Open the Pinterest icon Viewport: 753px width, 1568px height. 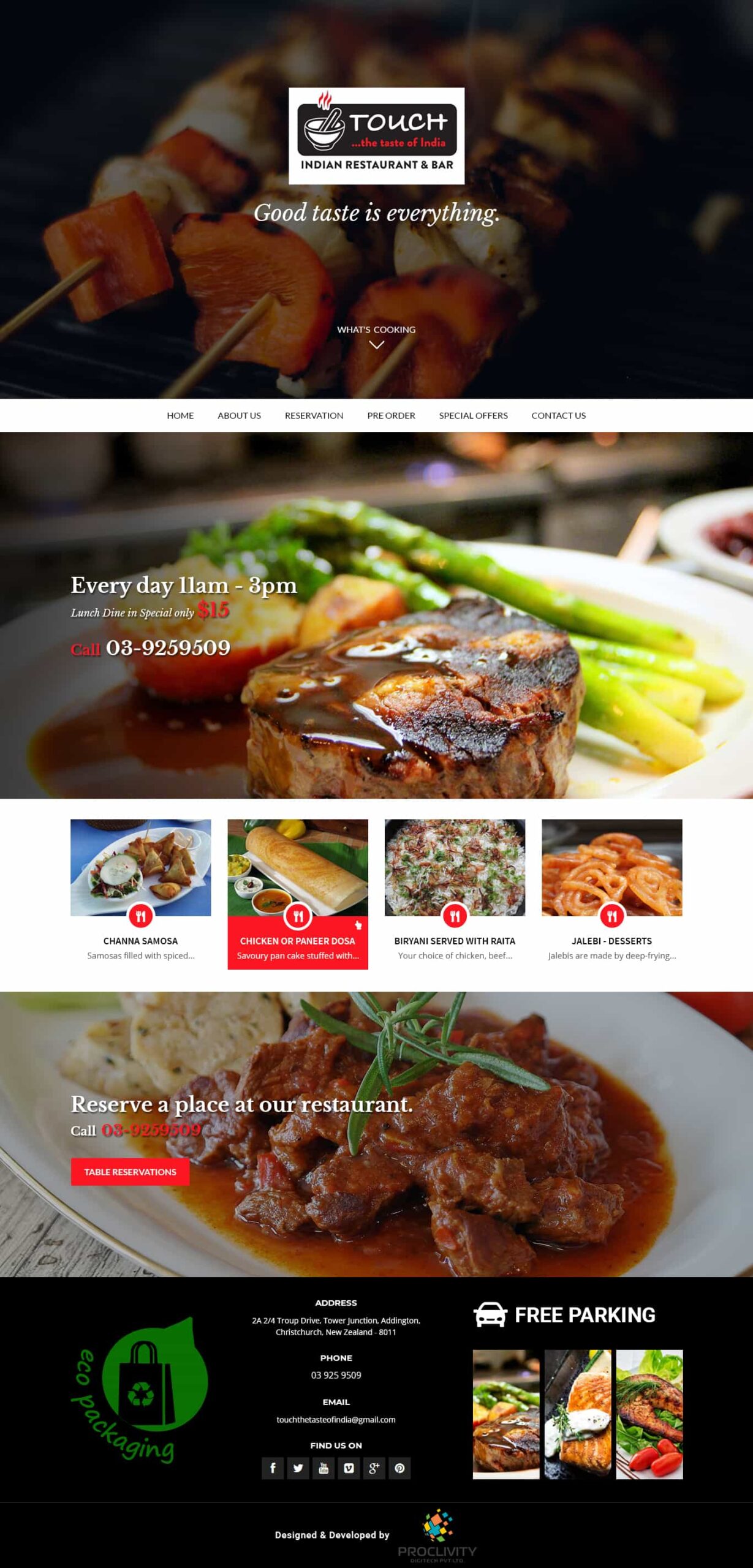pos(399,1468)
